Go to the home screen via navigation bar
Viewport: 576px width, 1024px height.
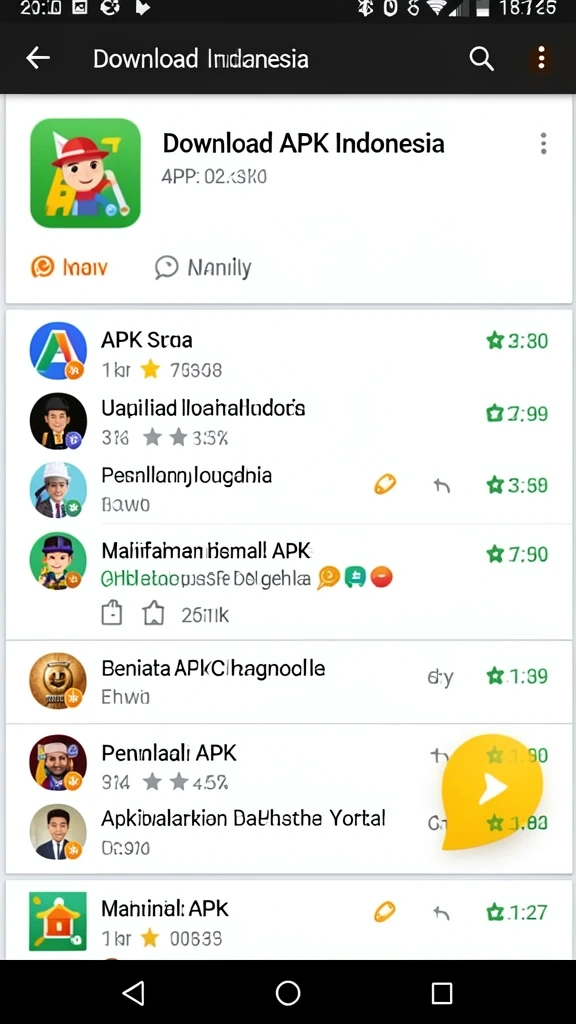288,993
